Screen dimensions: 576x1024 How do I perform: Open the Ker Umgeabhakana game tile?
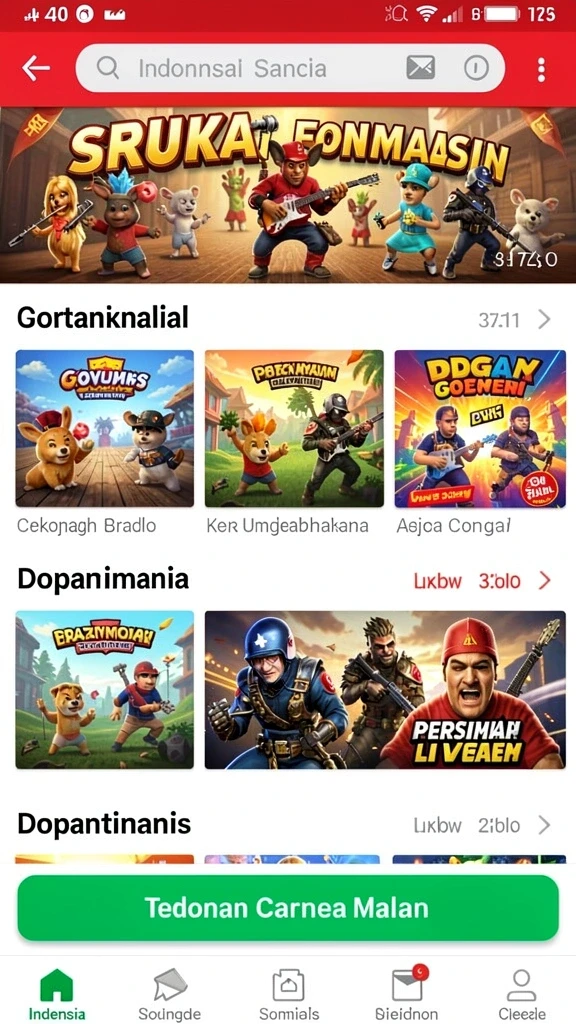pos(295,428)
